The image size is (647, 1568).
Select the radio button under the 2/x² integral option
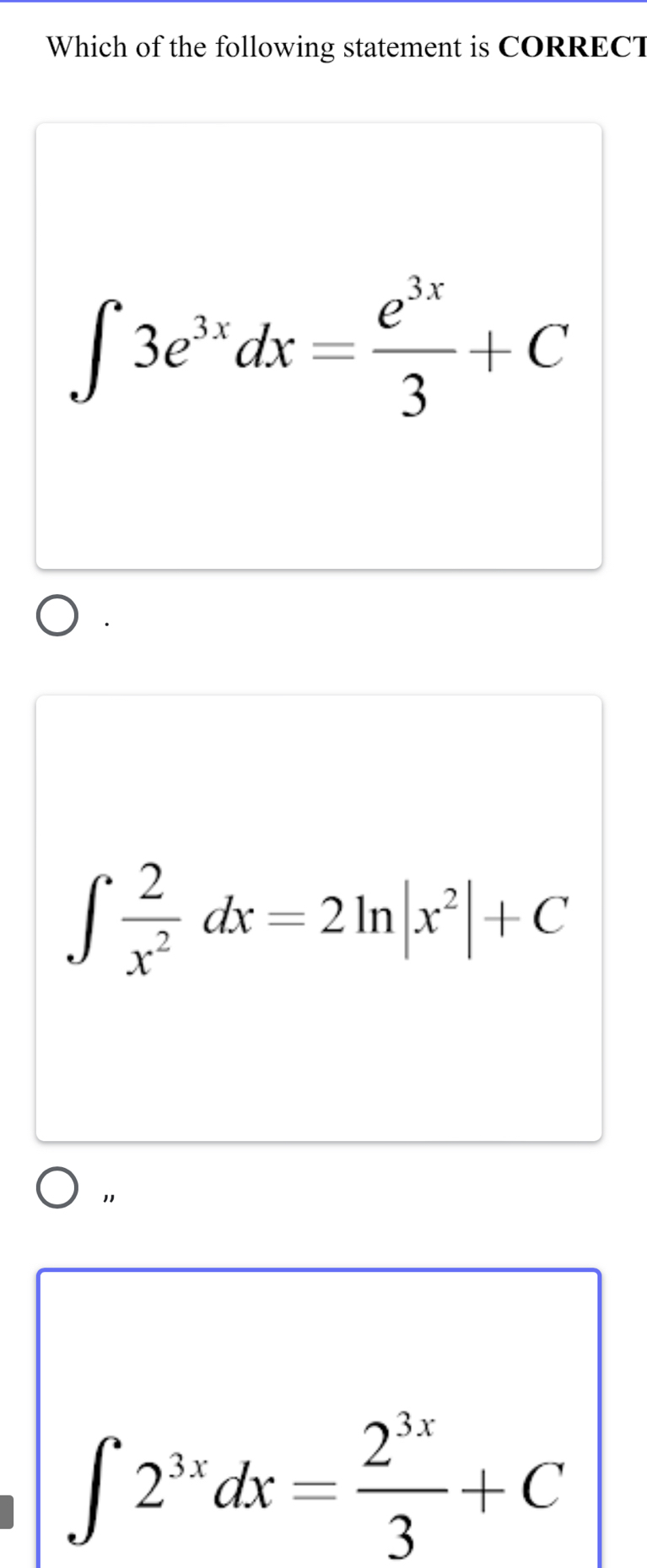tap(57, 1188)
